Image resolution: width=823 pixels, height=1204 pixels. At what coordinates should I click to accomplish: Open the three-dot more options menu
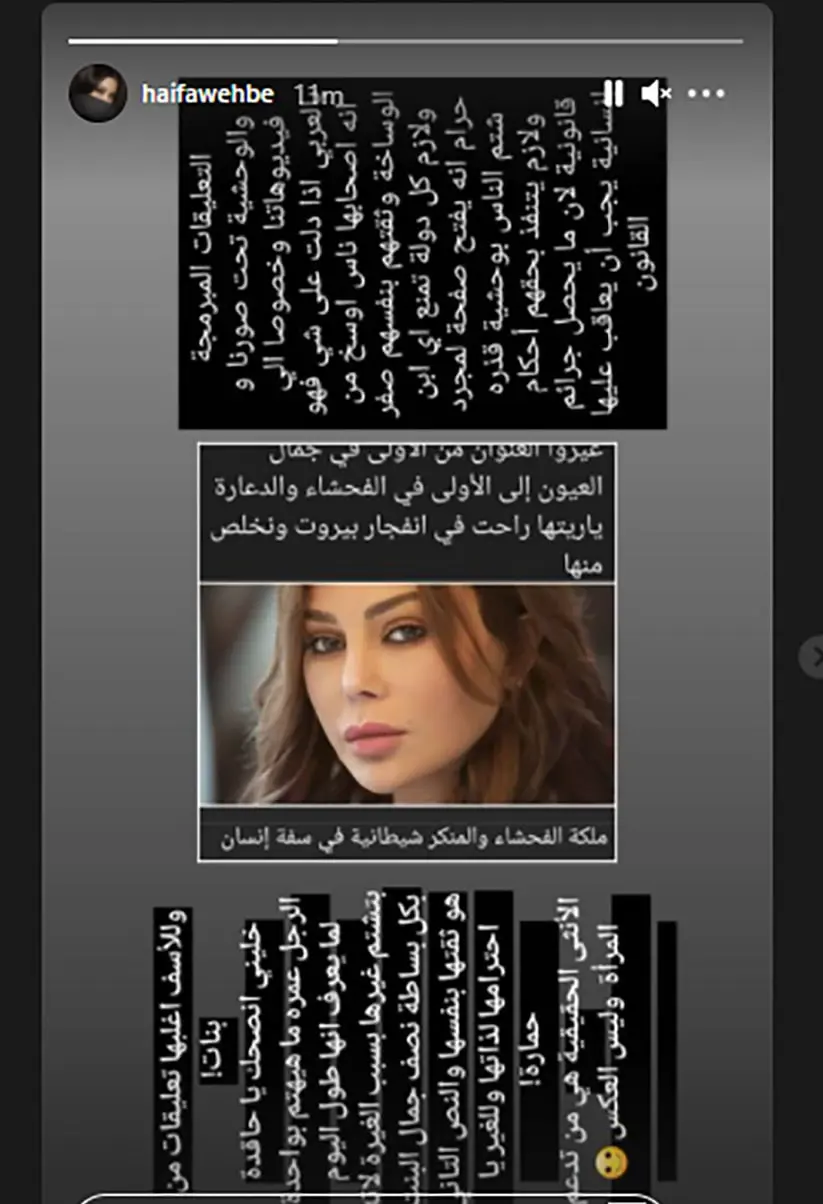coord(706,94)
